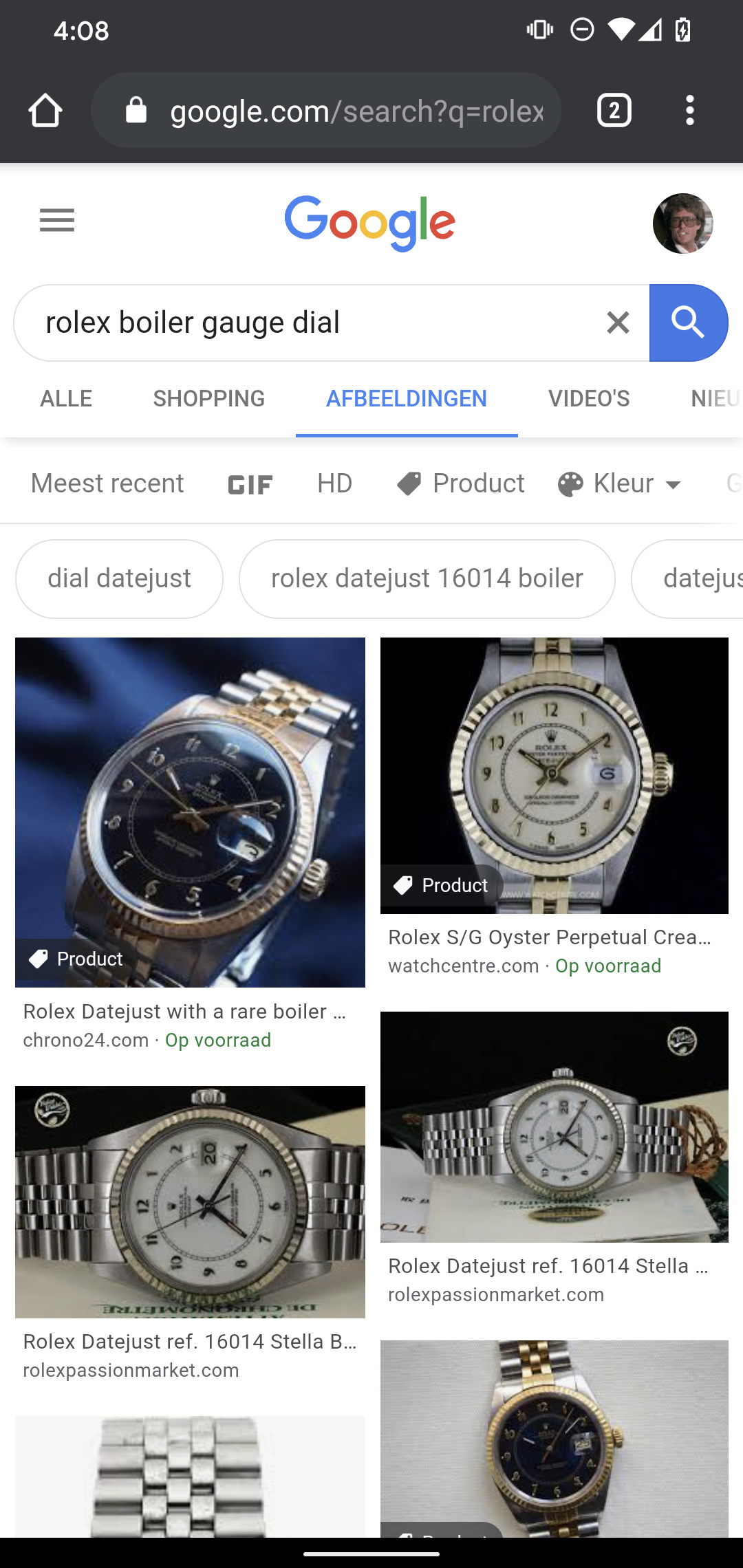Open the browser home page
The height and width of the screenshot is (1568, 743).
(x=45, y=111)
